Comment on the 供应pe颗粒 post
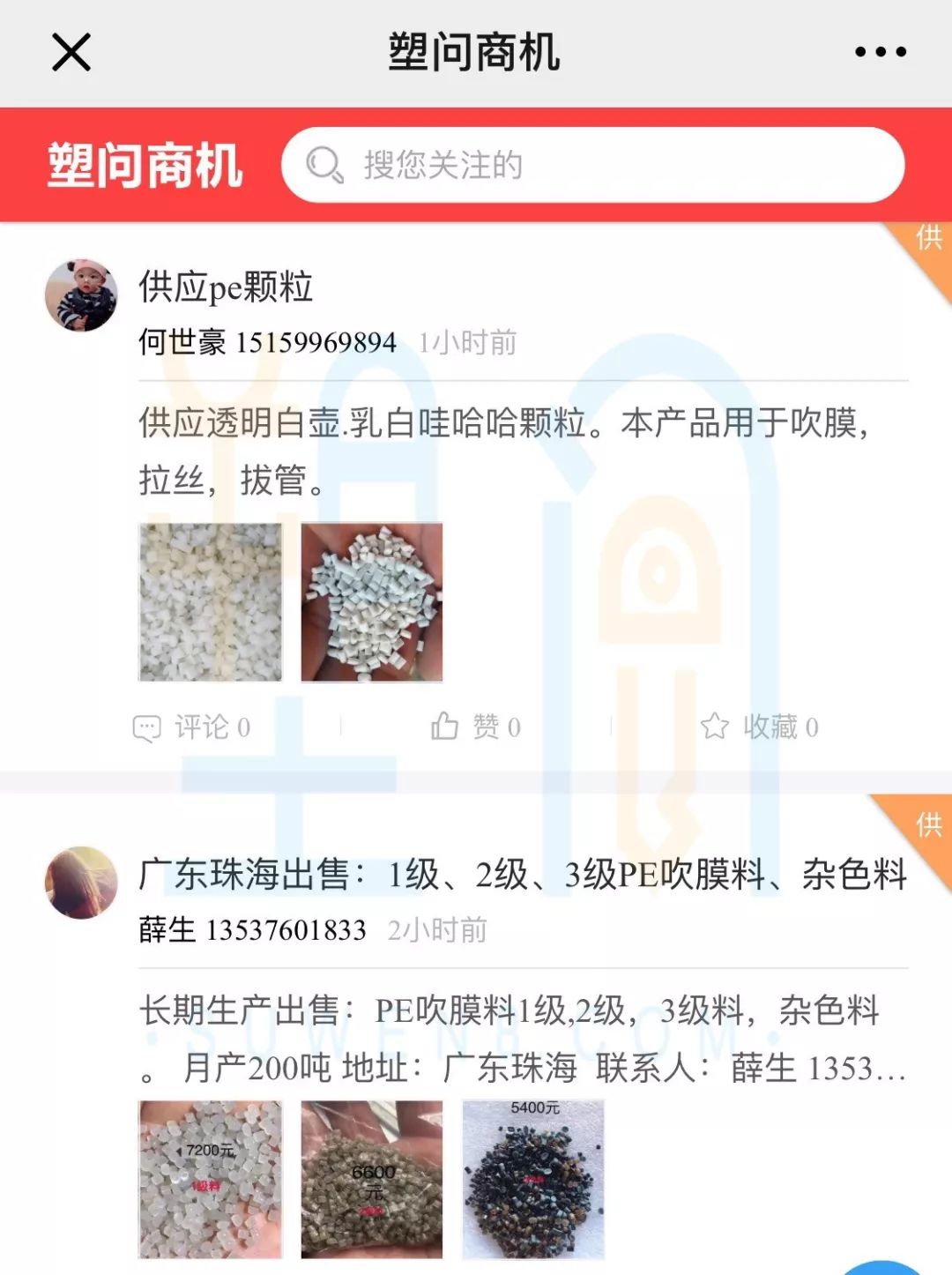Image resolution: width=952 pixels, height=1275 pixels. pos(192,727)
